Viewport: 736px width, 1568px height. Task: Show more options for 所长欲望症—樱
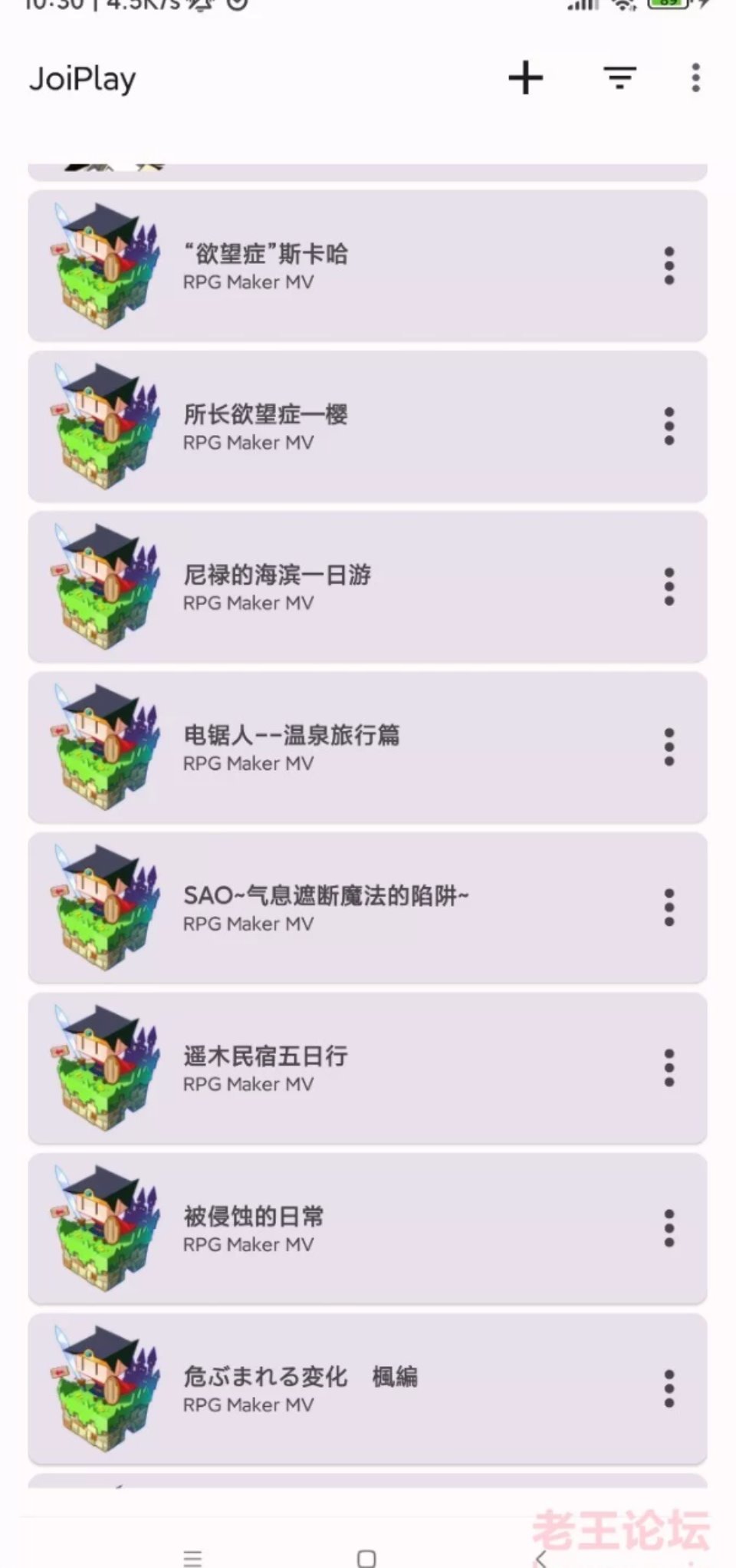669,427
